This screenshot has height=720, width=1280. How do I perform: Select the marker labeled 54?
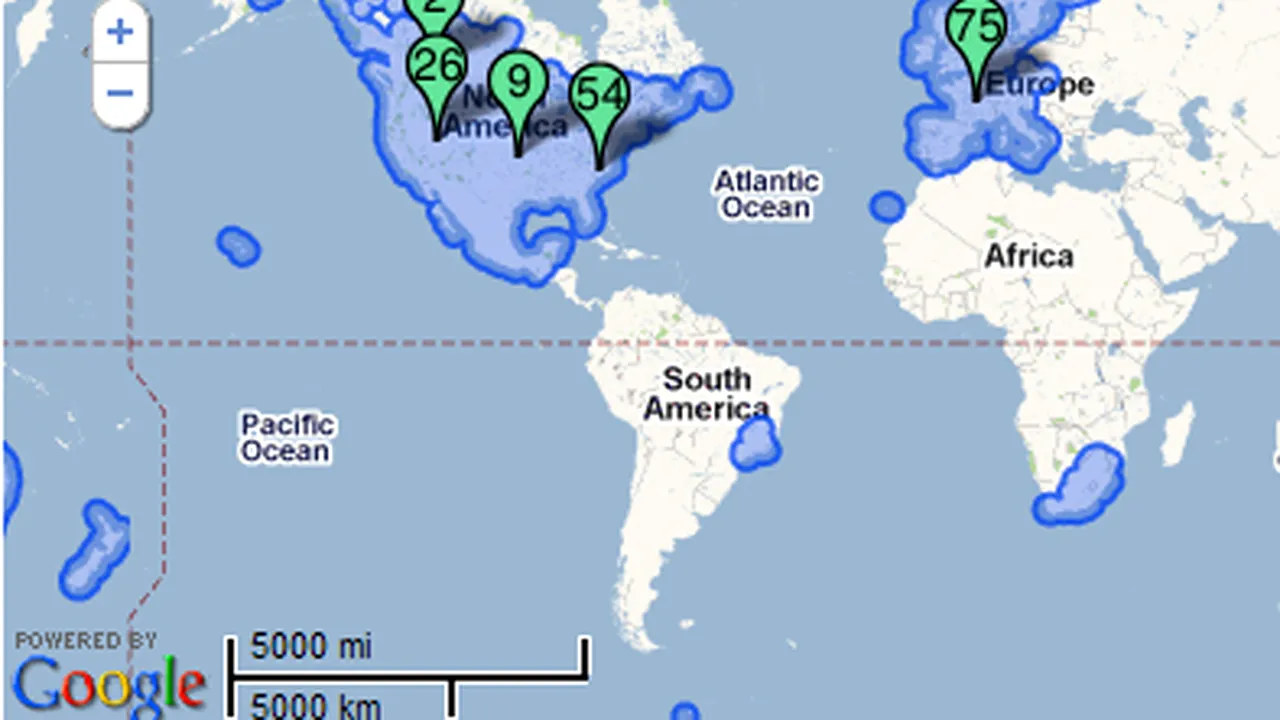[x=600, y=97]
